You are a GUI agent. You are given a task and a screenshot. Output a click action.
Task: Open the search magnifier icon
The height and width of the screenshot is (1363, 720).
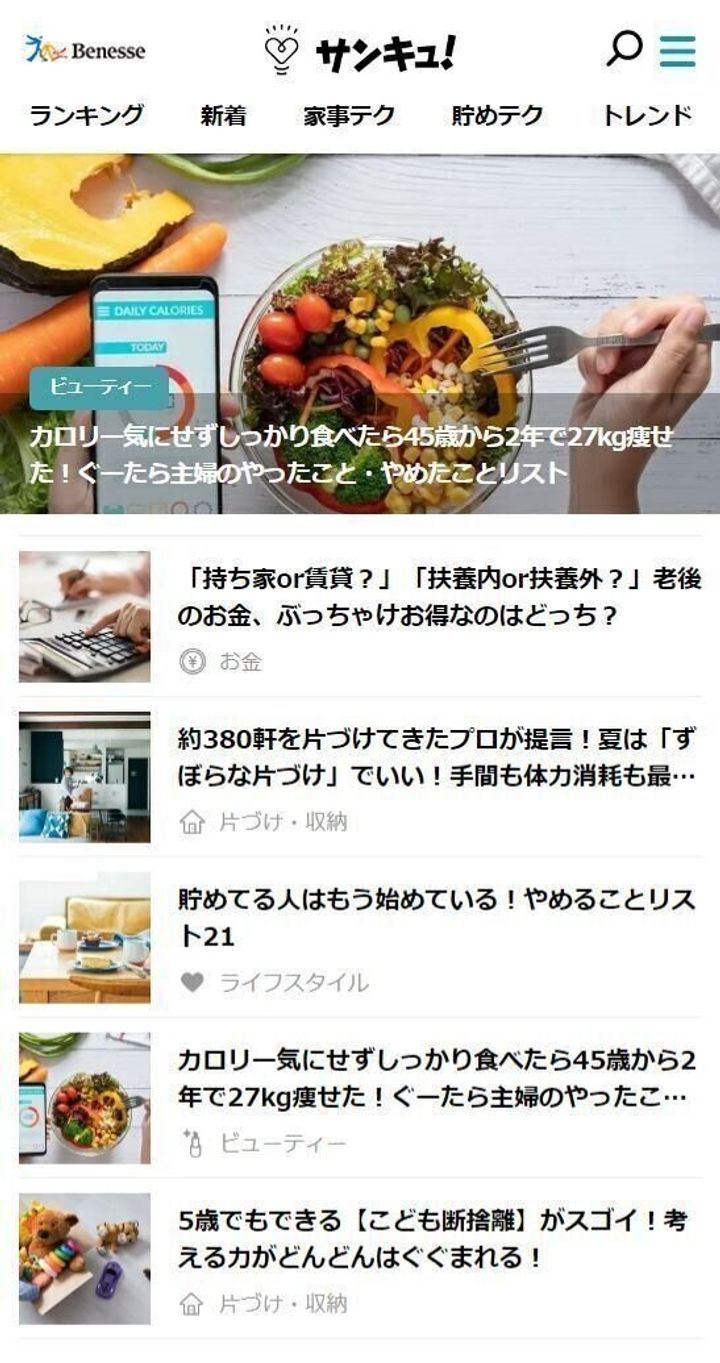click(624, 48)
